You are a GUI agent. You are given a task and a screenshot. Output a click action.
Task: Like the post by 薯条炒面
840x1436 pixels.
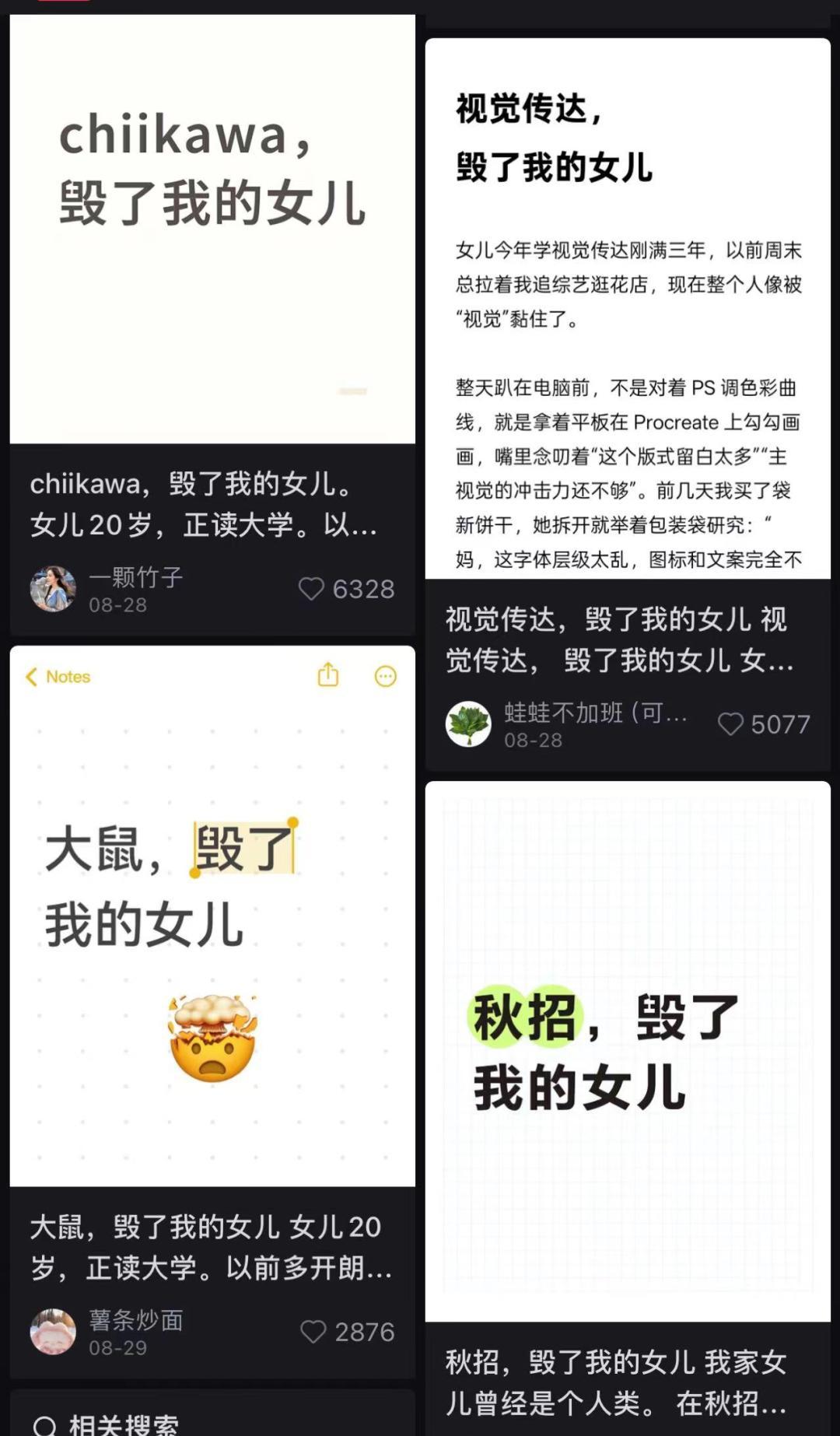coord(313,1332)
